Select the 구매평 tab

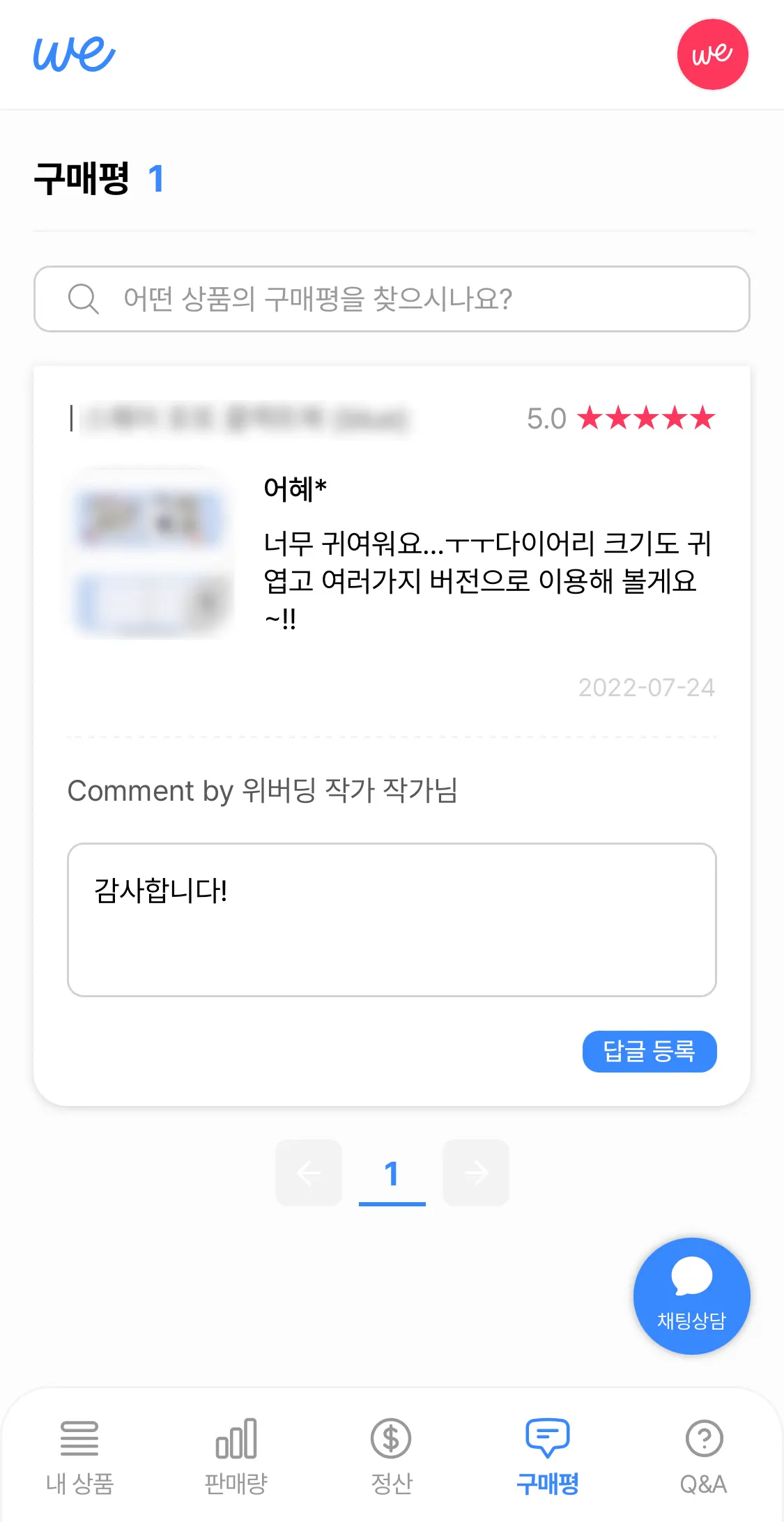click(x=548, y=1456)
